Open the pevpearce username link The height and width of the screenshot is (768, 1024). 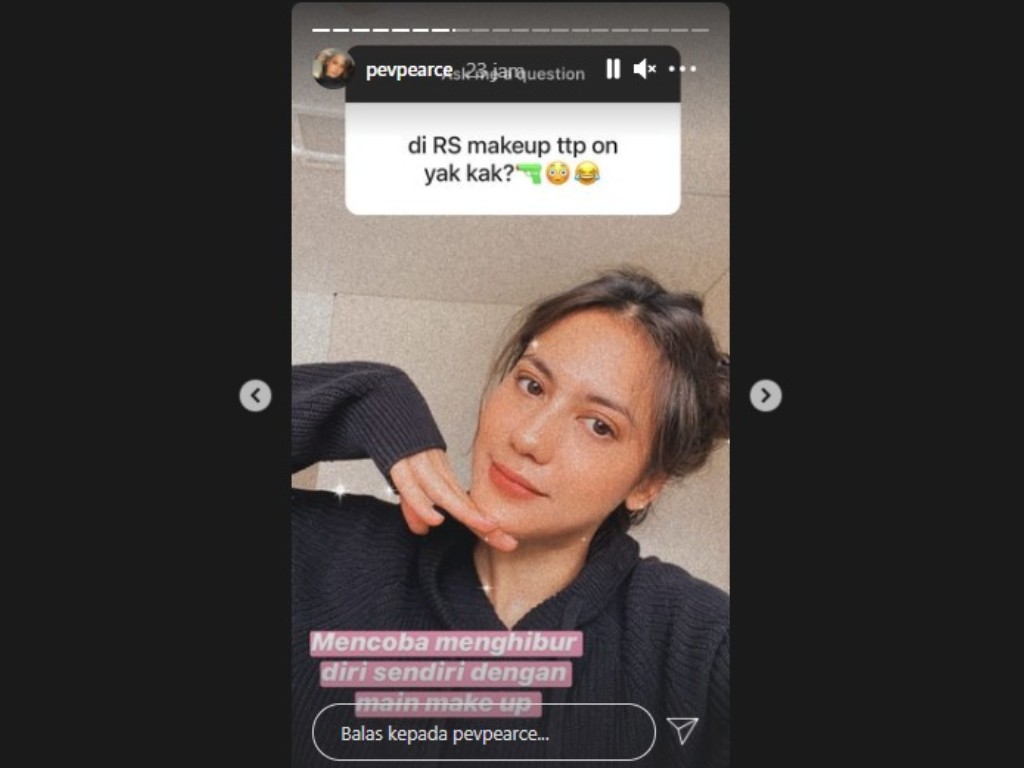[x=409, y=69]
